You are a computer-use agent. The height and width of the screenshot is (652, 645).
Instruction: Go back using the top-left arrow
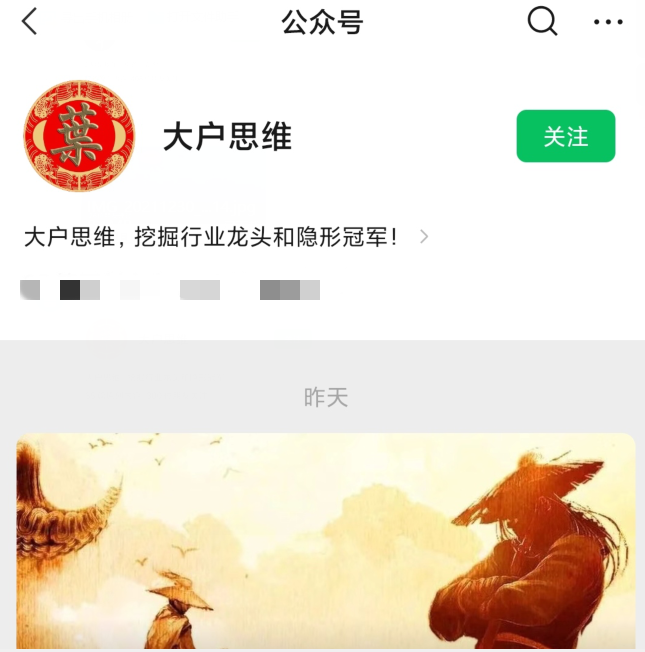[30, 21]
